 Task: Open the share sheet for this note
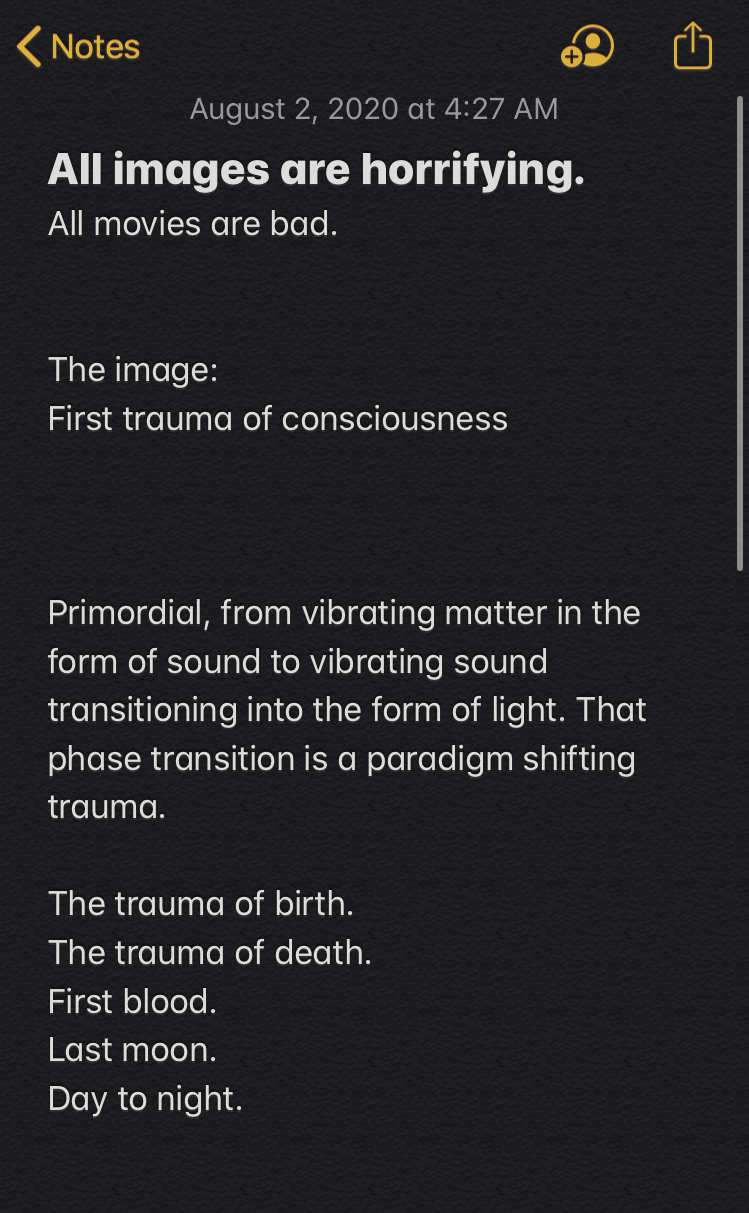click(x=692, y=46)
